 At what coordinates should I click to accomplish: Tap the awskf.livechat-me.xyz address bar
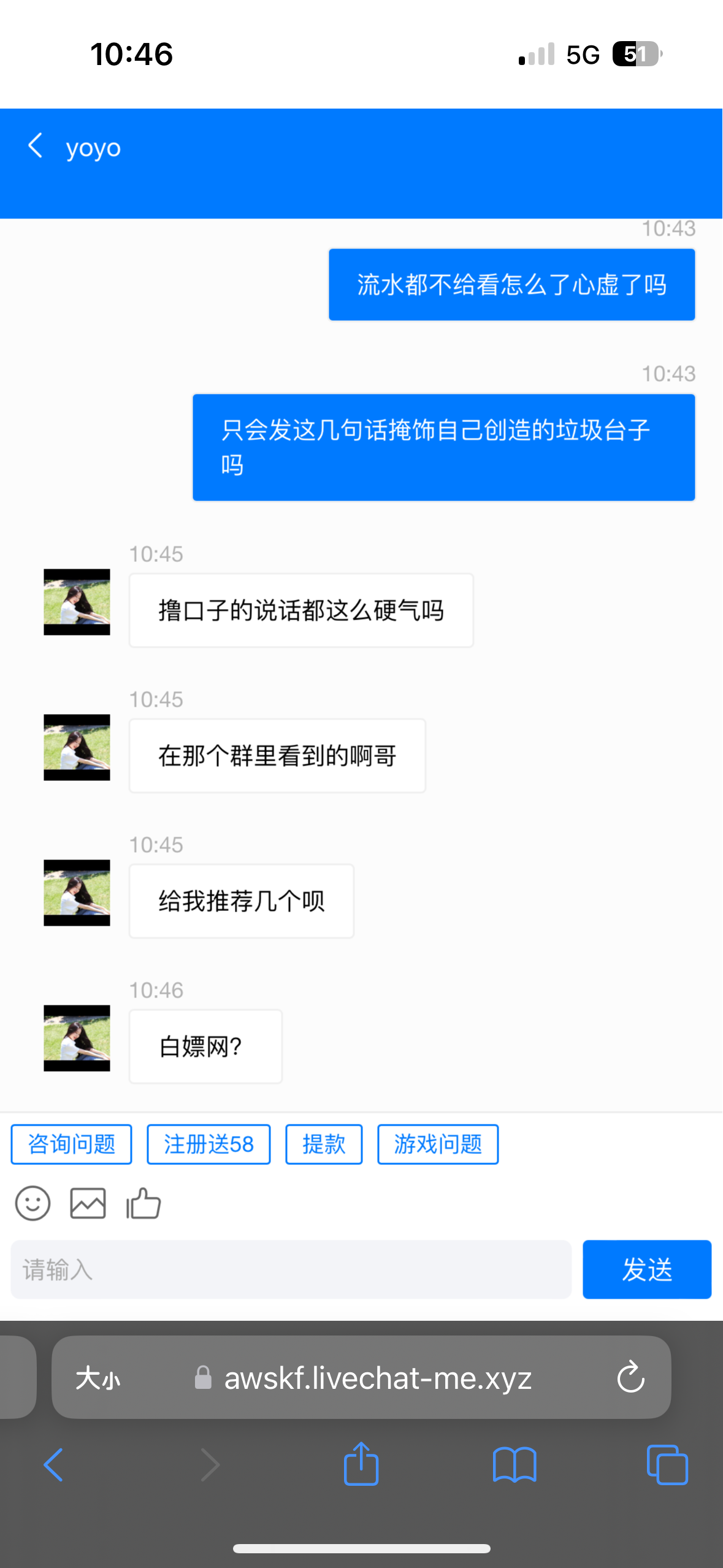(377, 1378)
